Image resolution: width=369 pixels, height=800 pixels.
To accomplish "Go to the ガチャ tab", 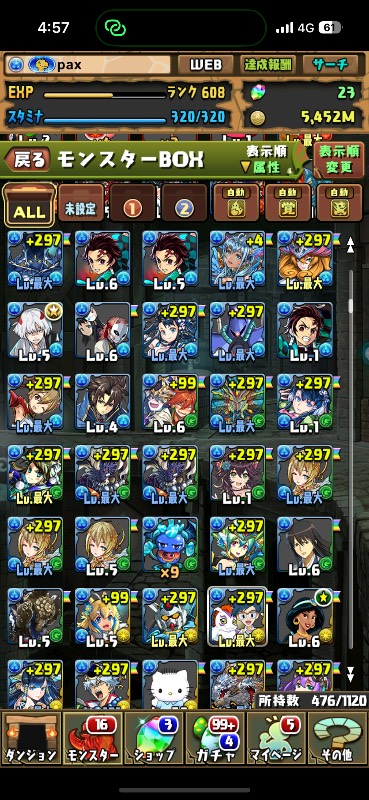I will tap(215, 738).
